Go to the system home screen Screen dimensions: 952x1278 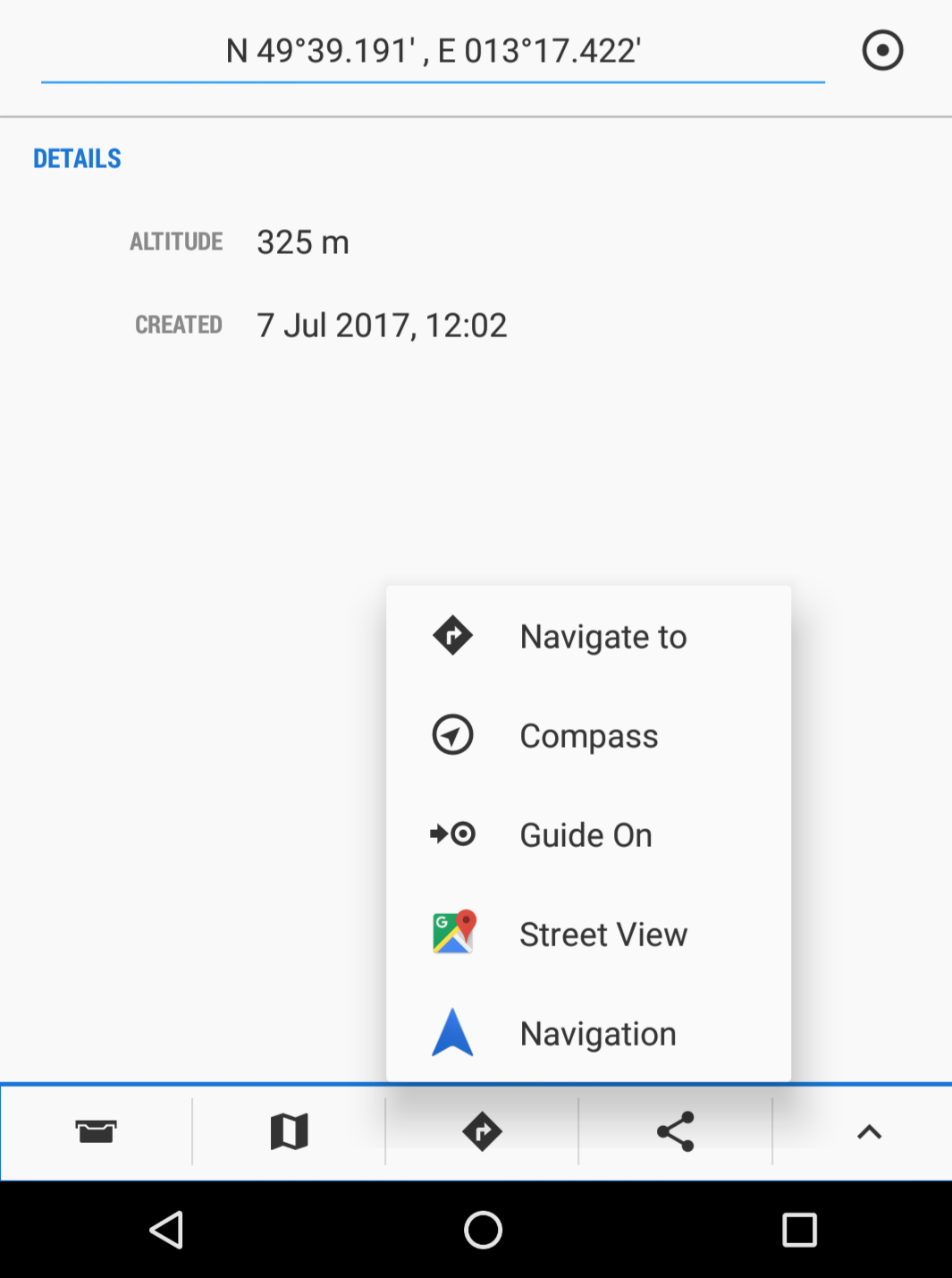coord(483,1230)
